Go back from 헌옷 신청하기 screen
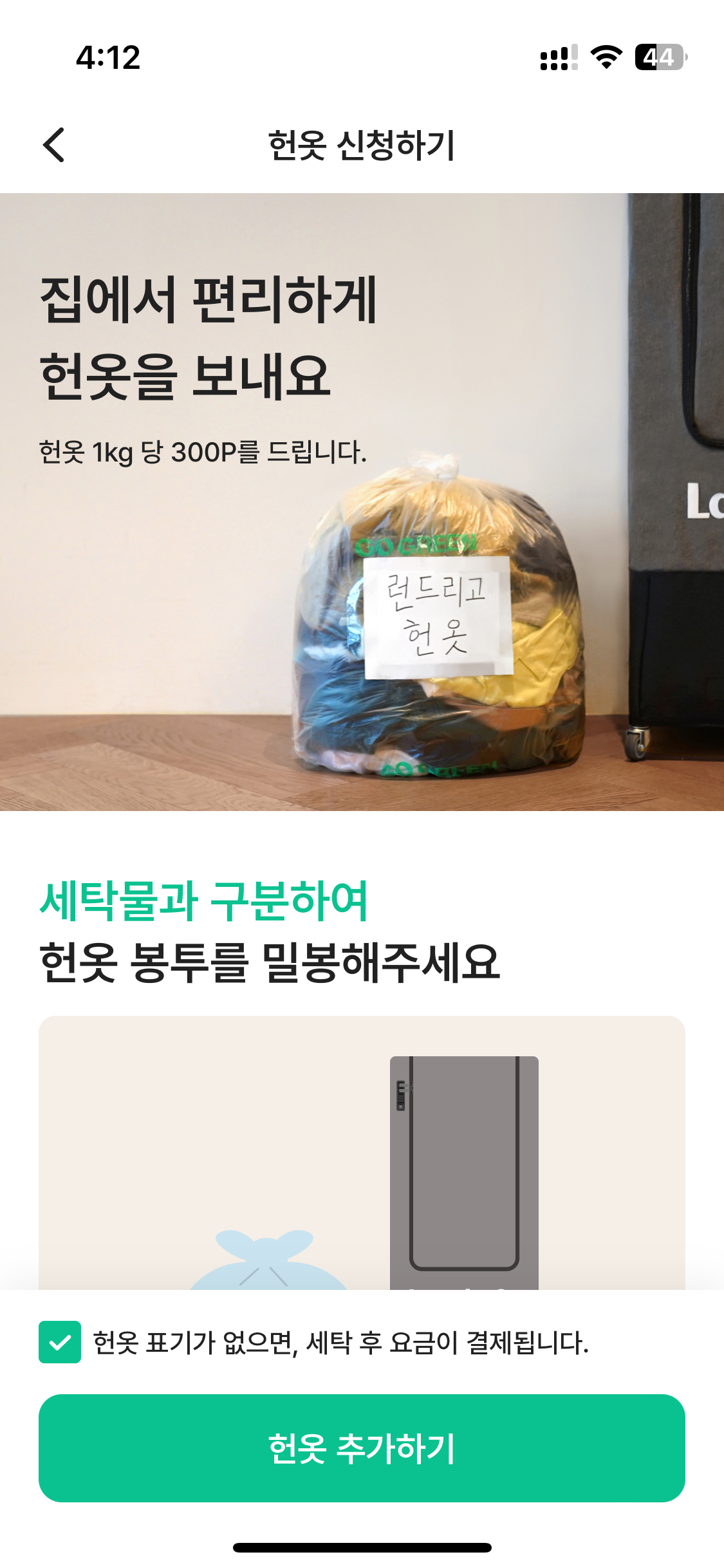 [x=54, y=145]
